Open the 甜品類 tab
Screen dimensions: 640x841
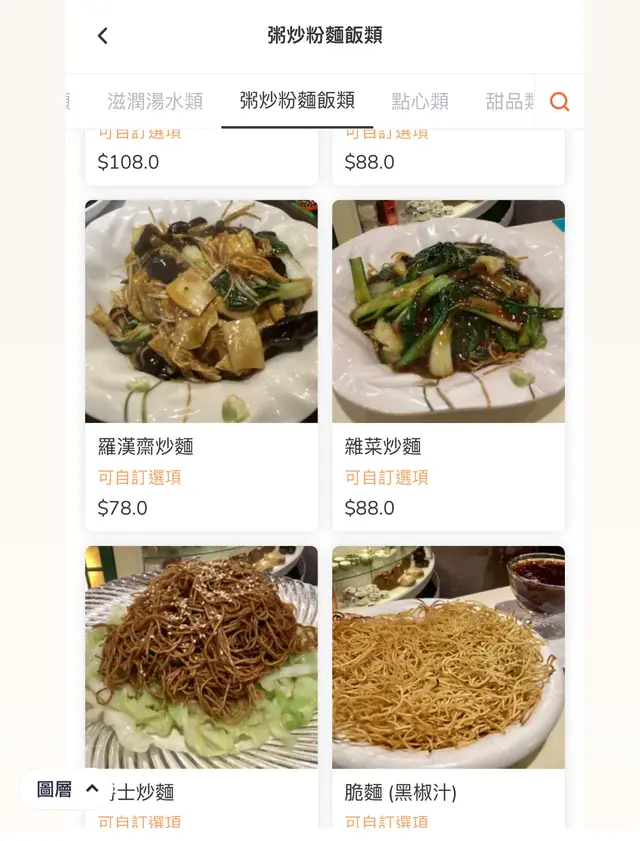click(509, 101)
